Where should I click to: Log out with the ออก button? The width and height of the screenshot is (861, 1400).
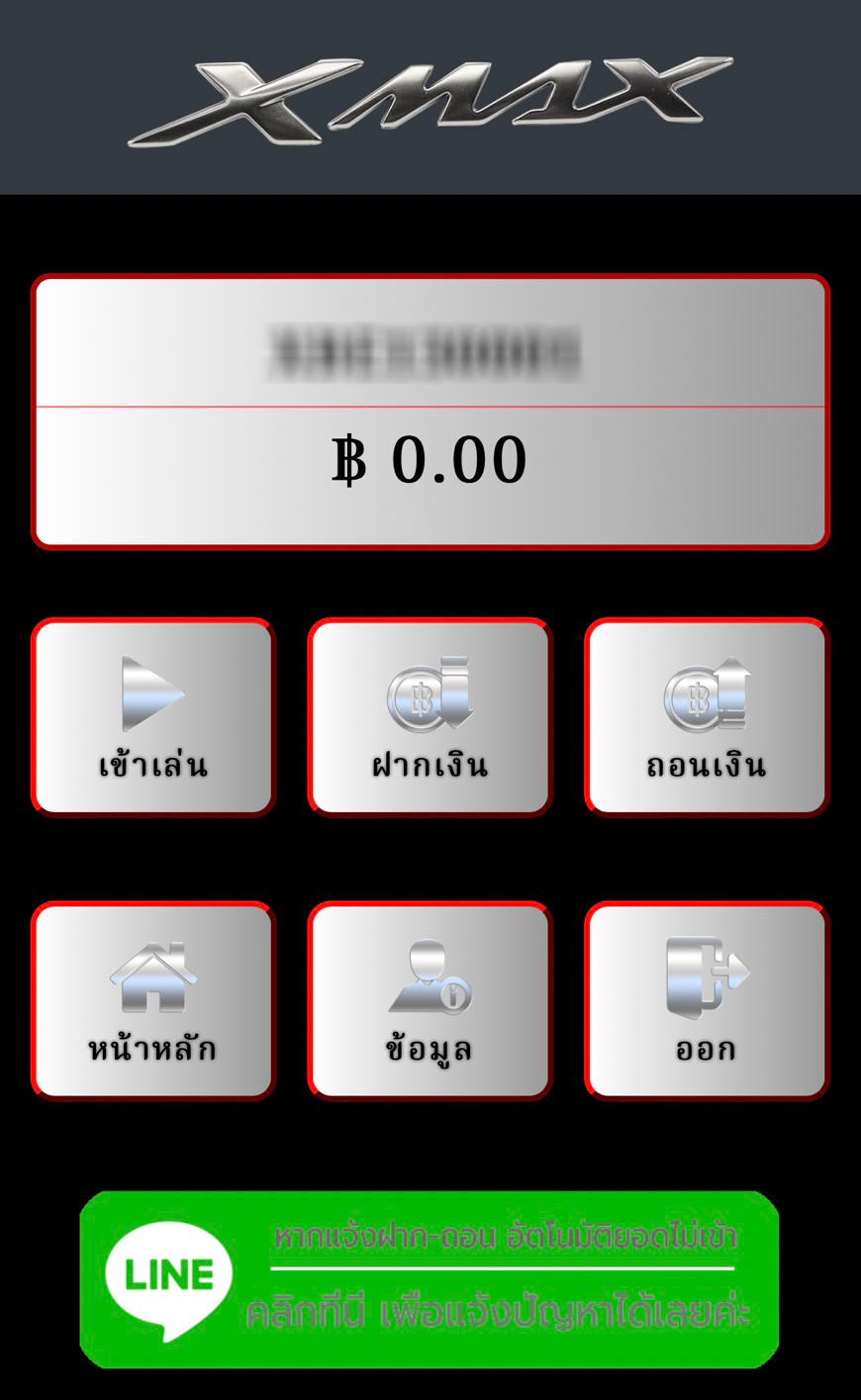(x=707, y=1000)
